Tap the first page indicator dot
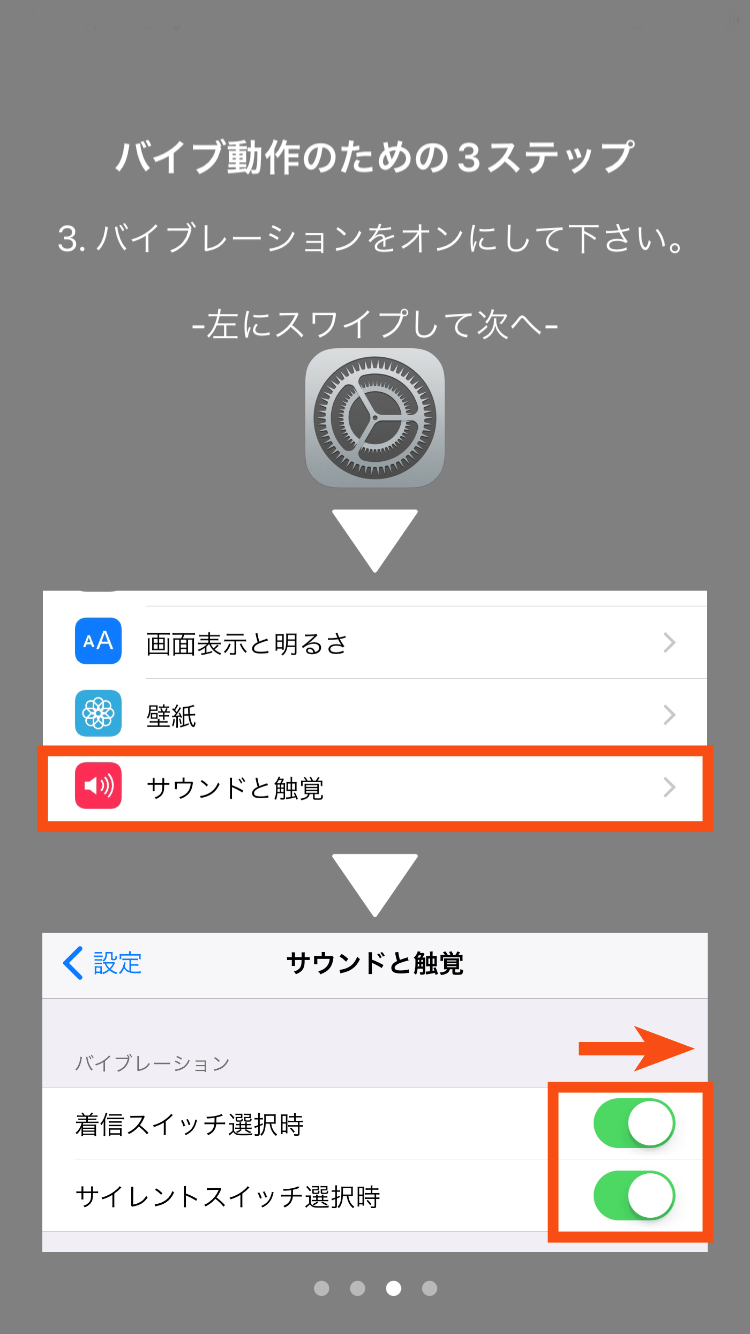This screenshot has height=1334, width=750. pyautogui.click(x=321, y=1288)
